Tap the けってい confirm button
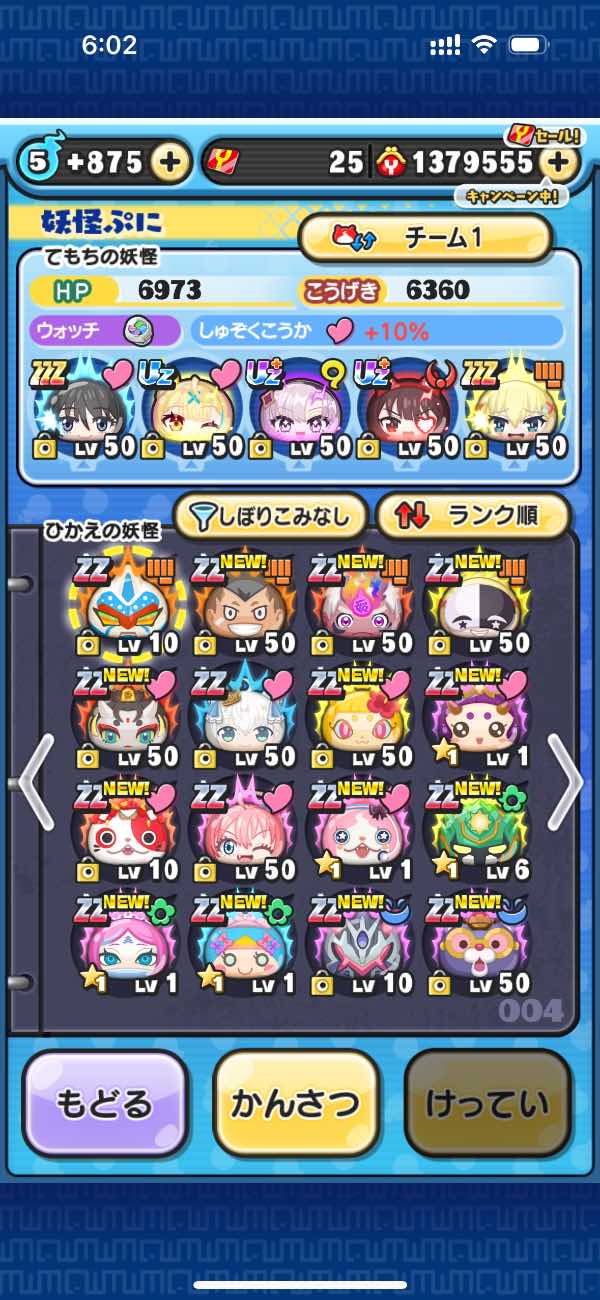 click(487, 1103)
